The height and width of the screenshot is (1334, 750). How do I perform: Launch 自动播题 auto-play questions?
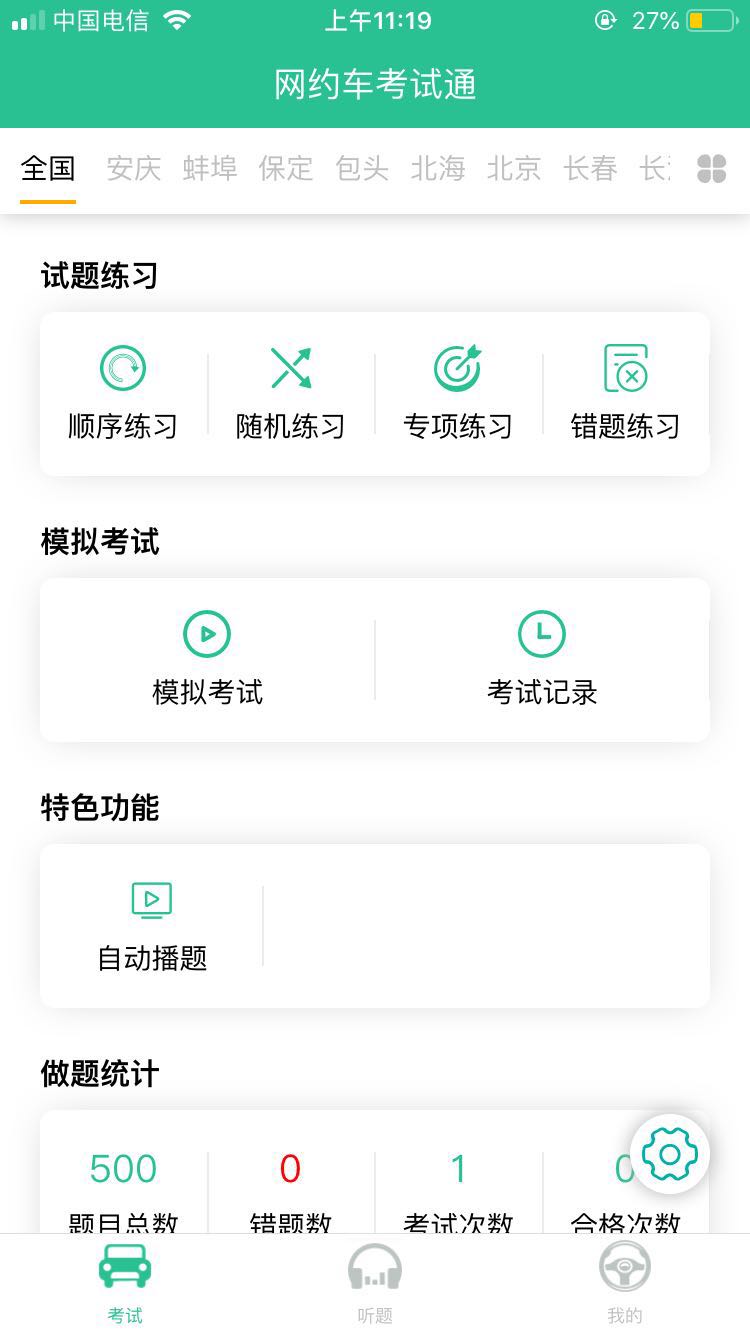[x=152, y=925]
